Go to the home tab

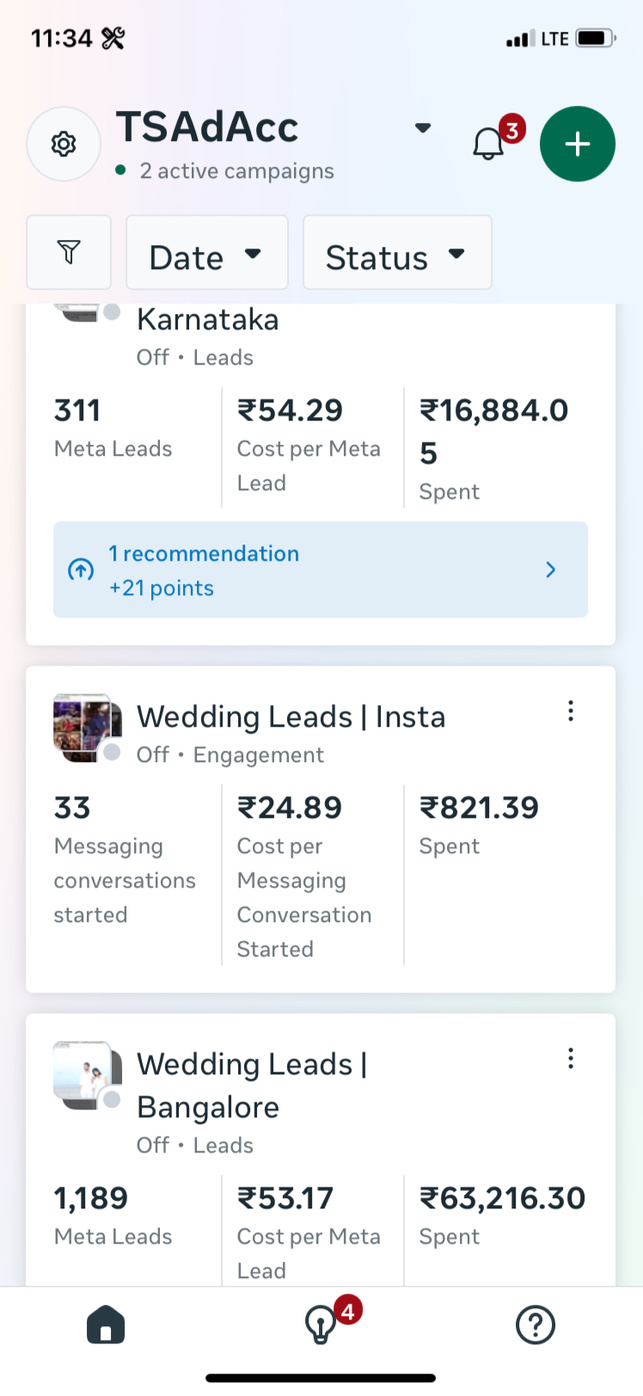[x=106, y=1326]
